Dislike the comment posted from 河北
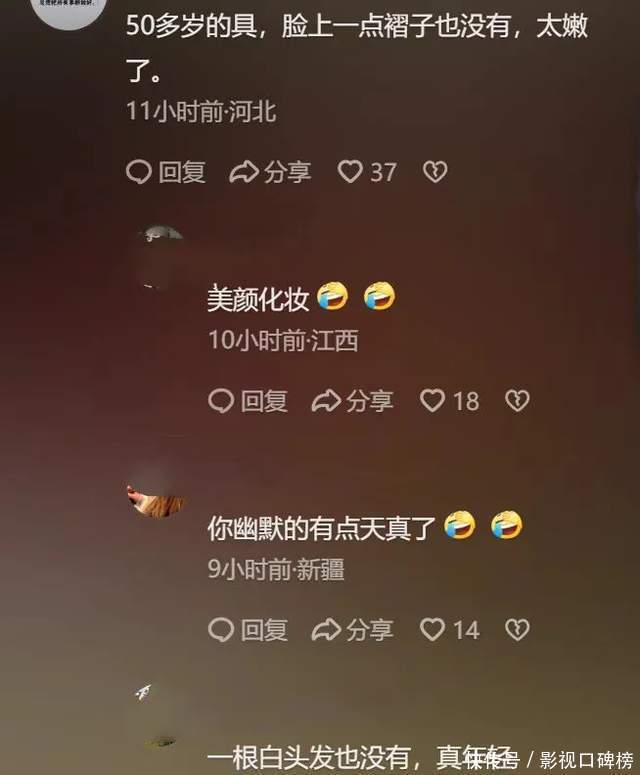640x775 pixels. (434, 172)
